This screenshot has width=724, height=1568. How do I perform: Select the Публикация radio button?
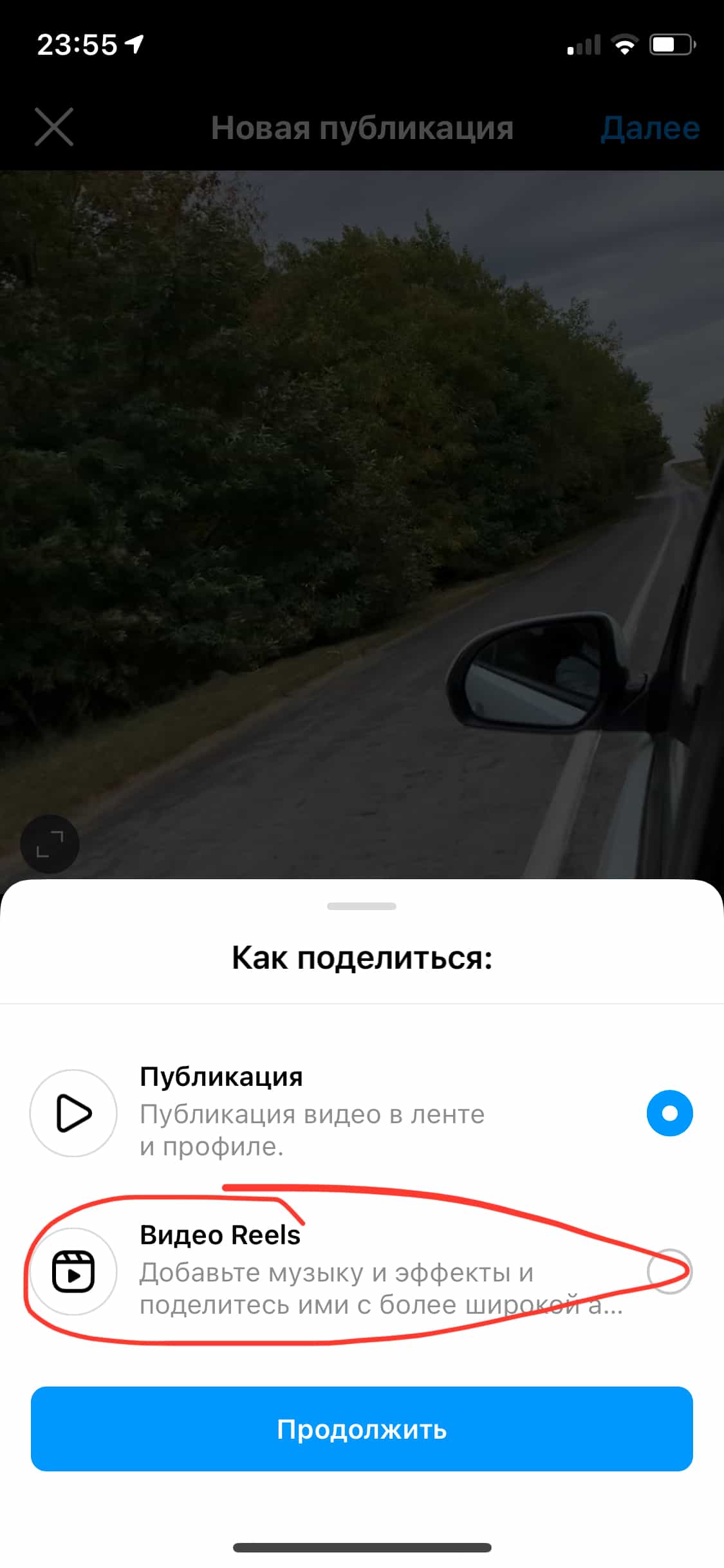coord(669,1113)
